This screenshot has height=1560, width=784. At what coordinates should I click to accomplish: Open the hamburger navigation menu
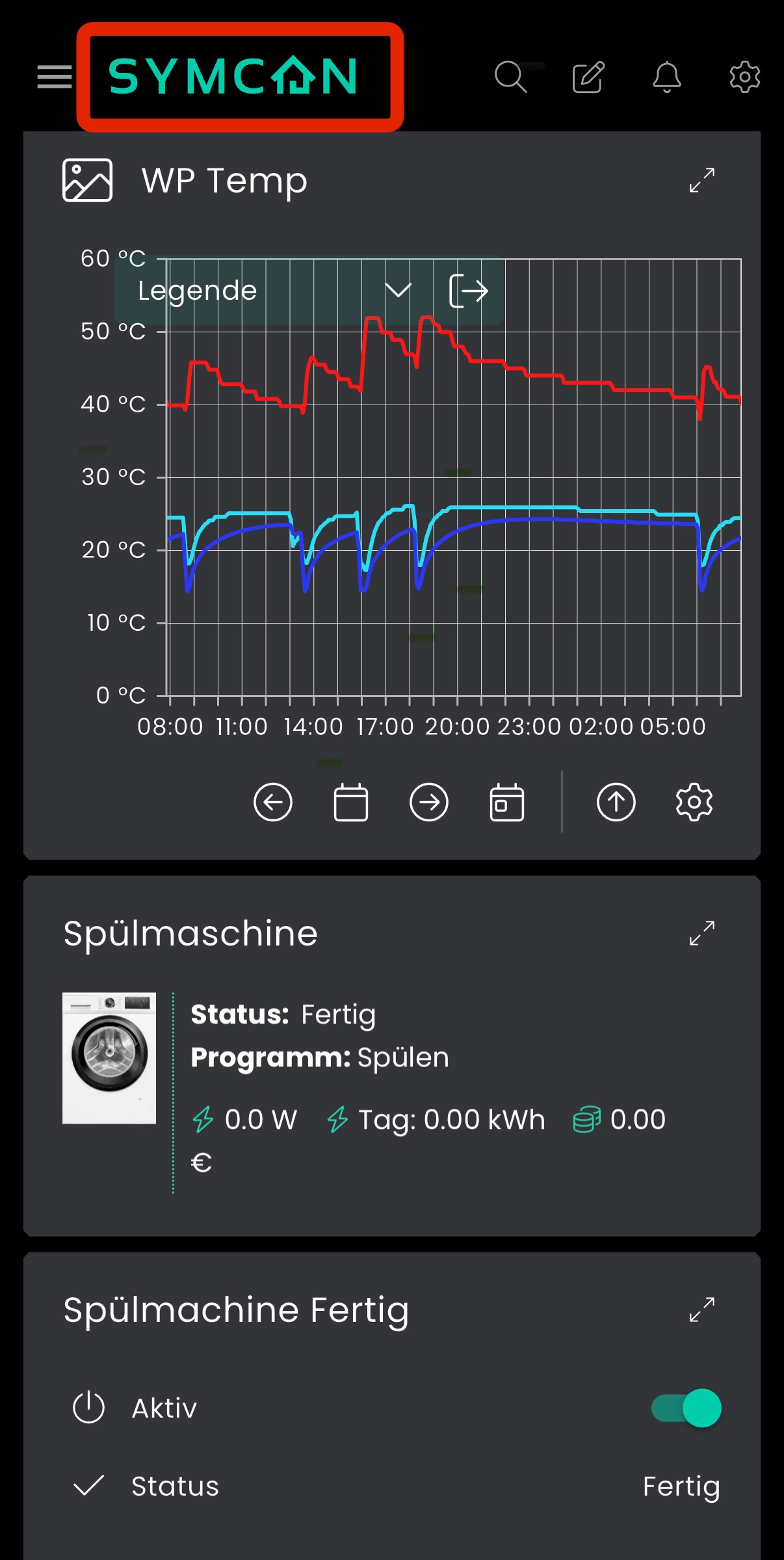tap(55, 77)
